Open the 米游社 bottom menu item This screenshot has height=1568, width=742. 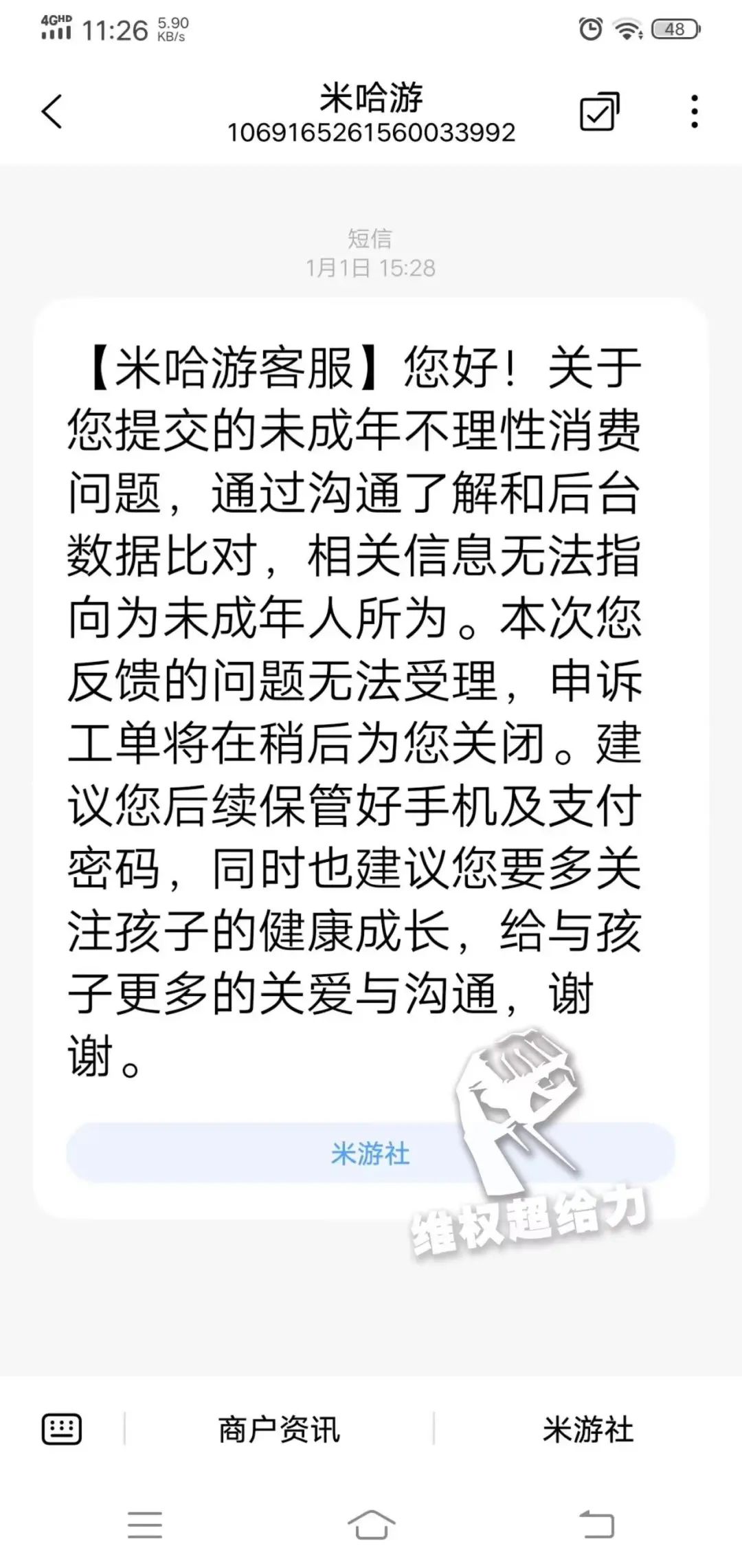pos(587,1430)
